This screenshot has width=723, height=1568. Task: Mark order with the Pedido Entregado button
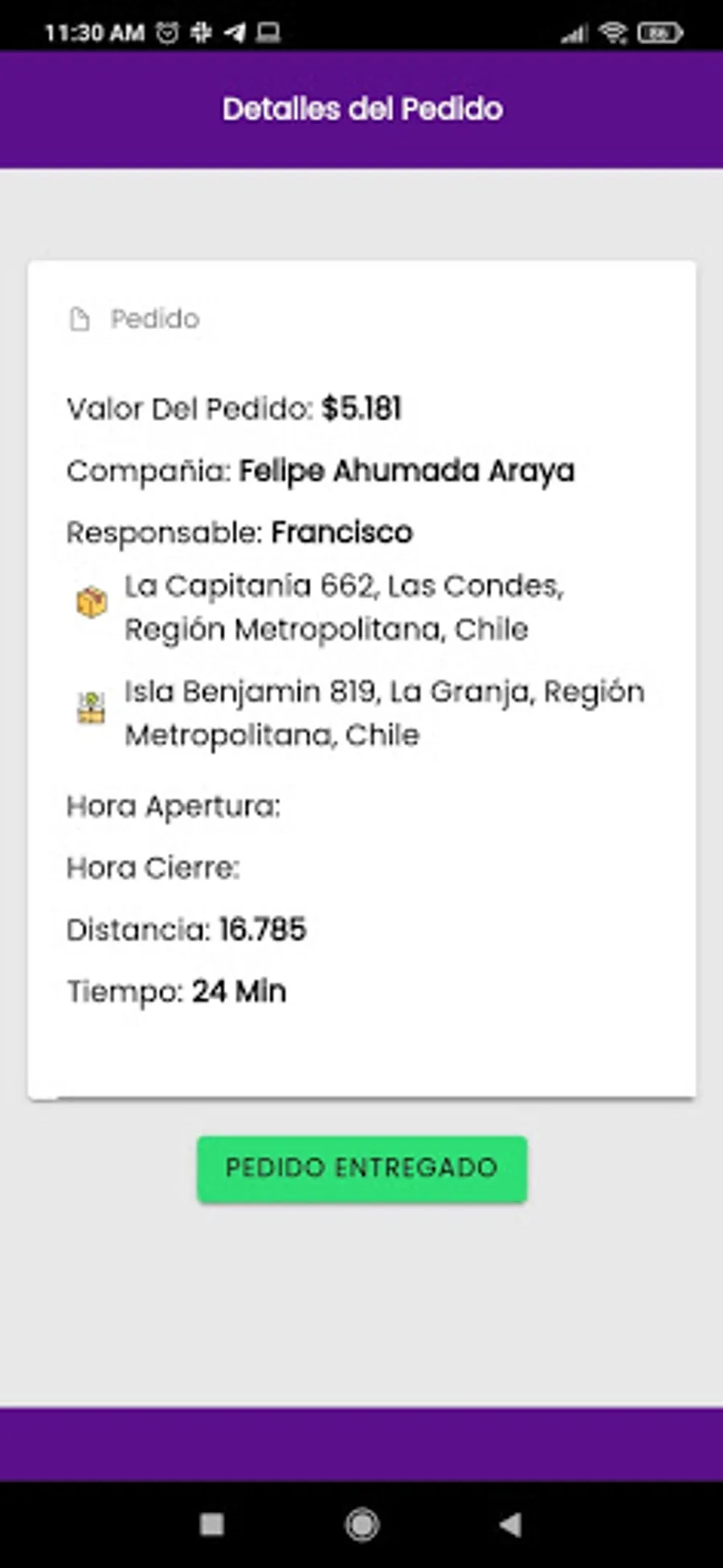click(361, 1168)
